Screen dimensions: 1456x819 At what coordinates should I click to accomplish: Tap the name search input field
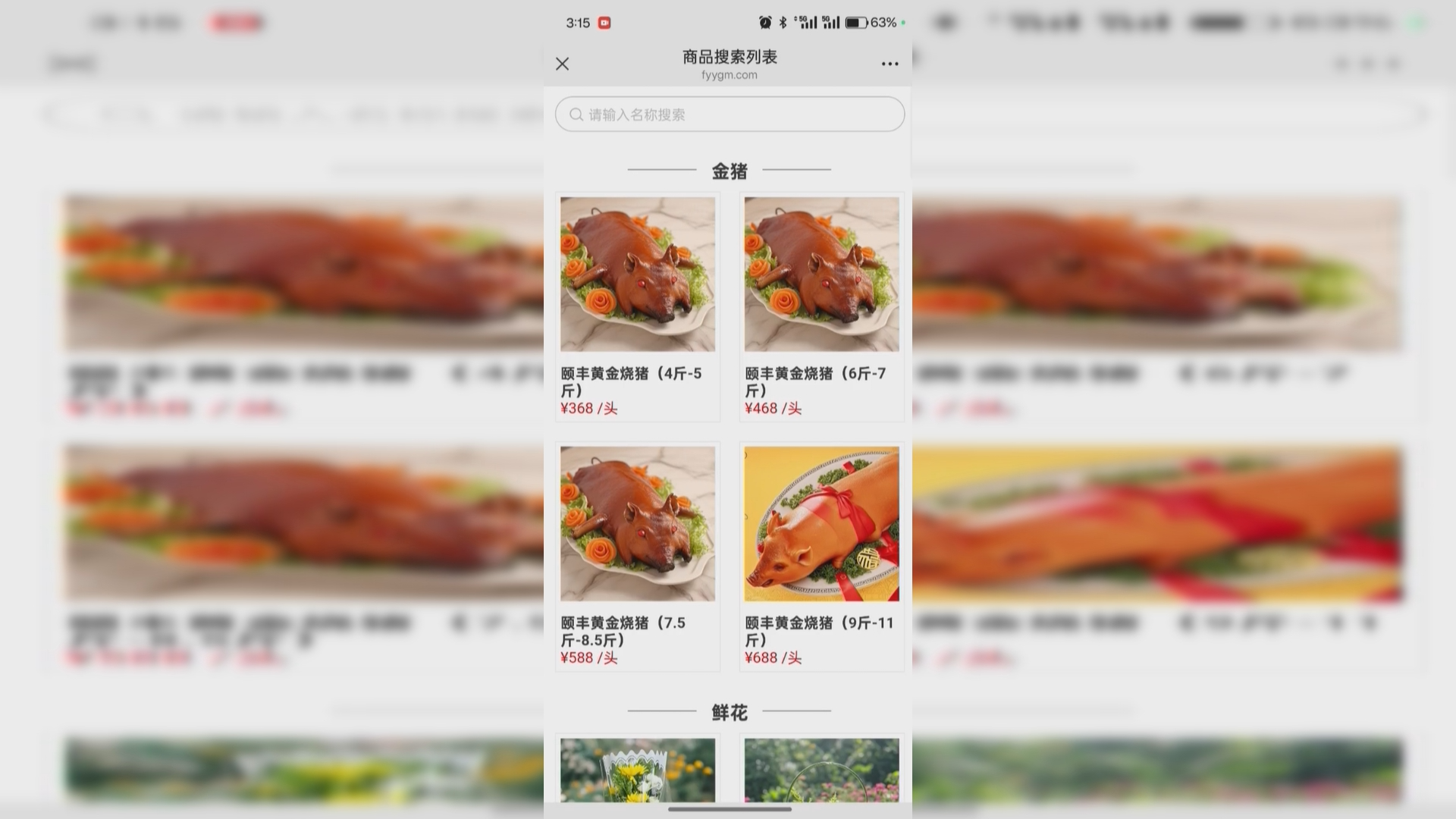click(730, 115)
